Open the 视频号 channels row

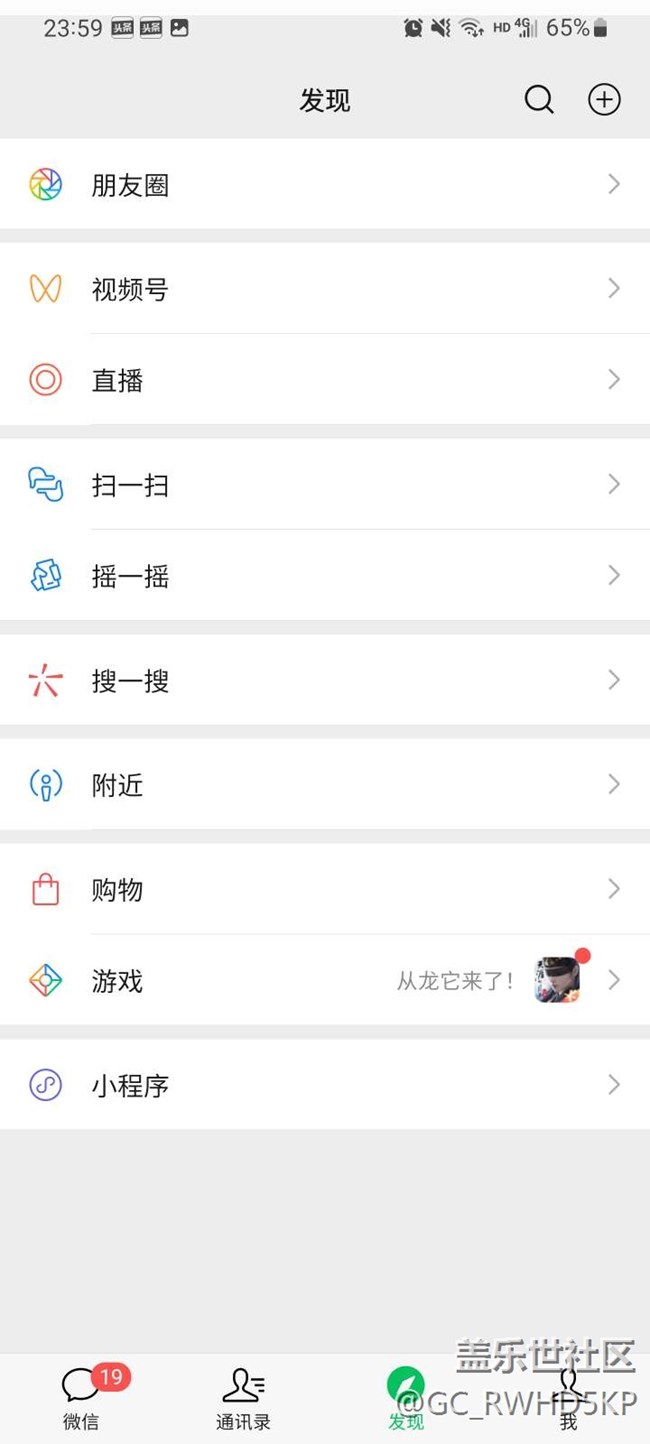coord(325,289)
